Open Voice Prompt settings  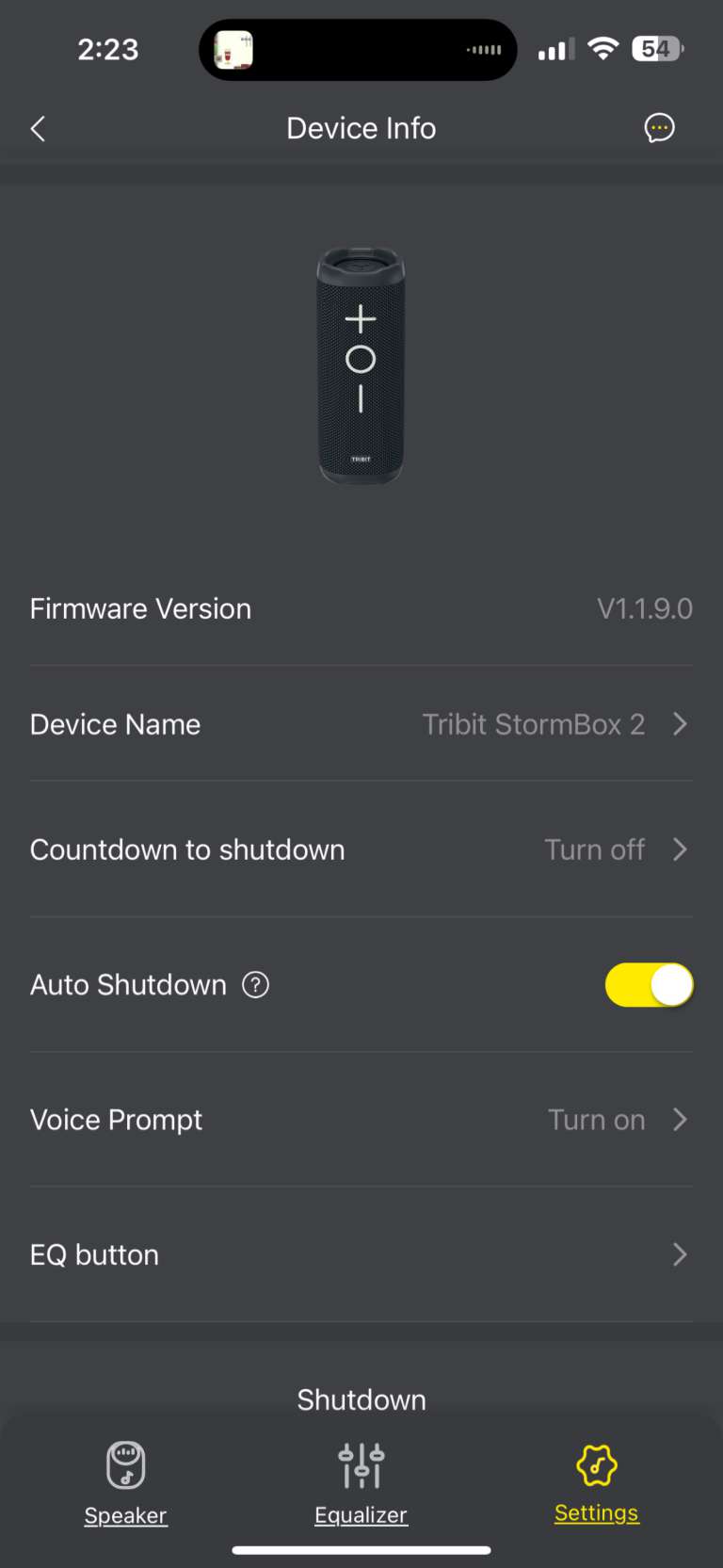[x=361, y=1120]
